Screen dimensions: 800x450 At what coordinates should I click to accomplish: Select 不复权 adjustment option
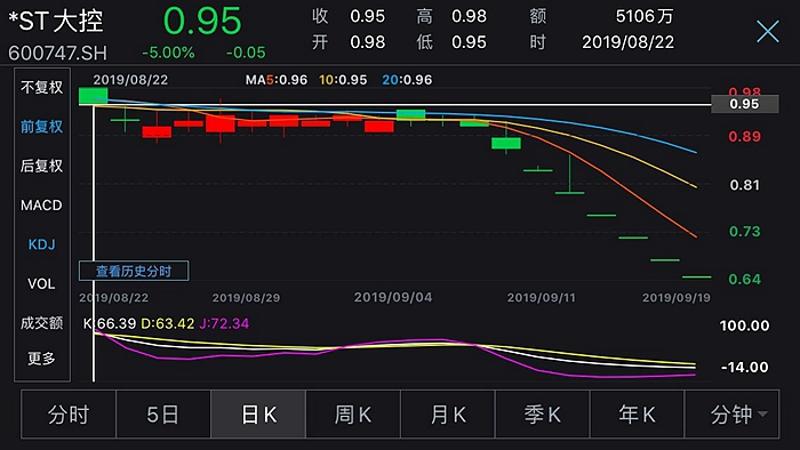42,88
